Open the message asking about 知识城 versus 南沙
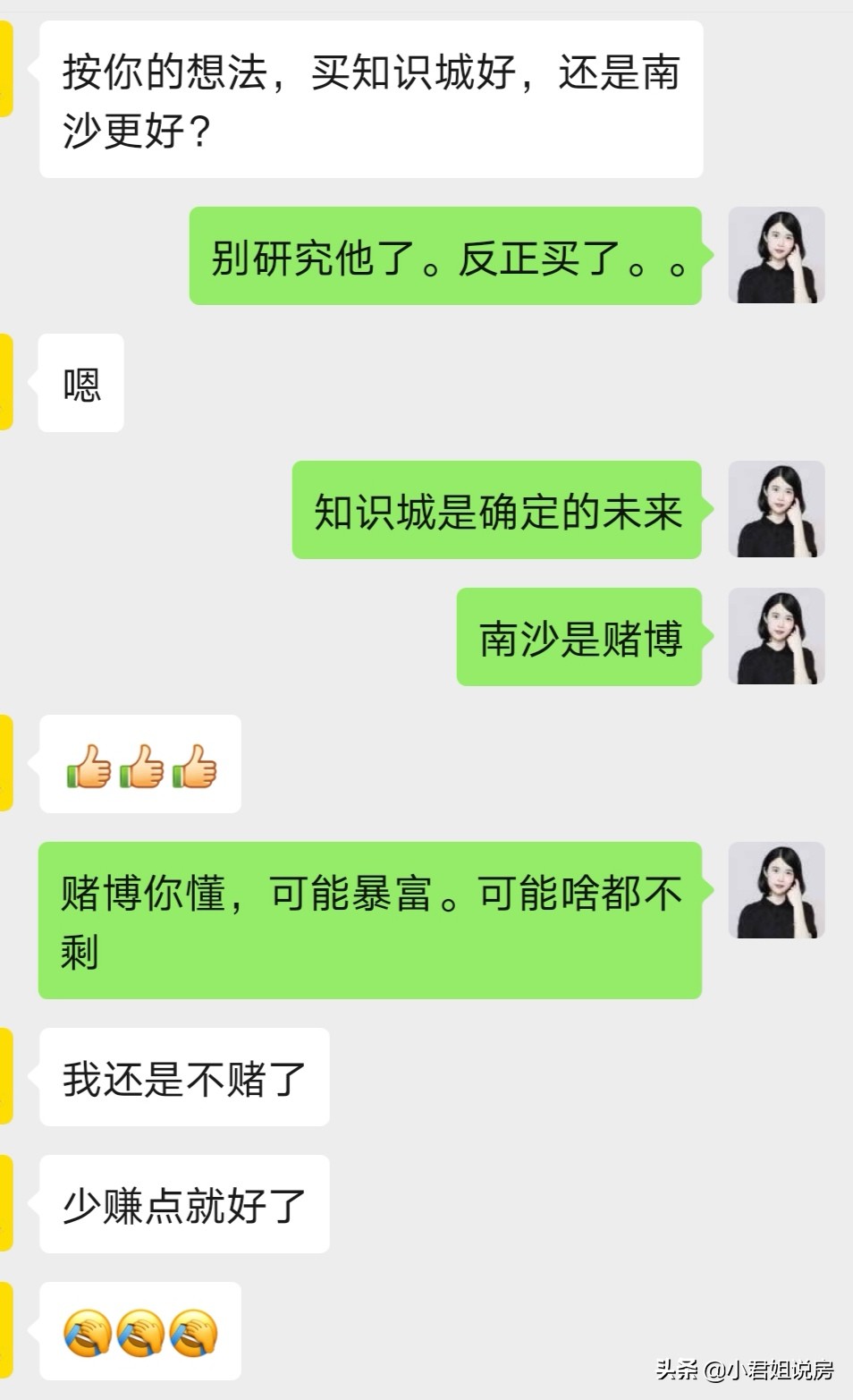 pyautogui.click(x=371, y=98)
